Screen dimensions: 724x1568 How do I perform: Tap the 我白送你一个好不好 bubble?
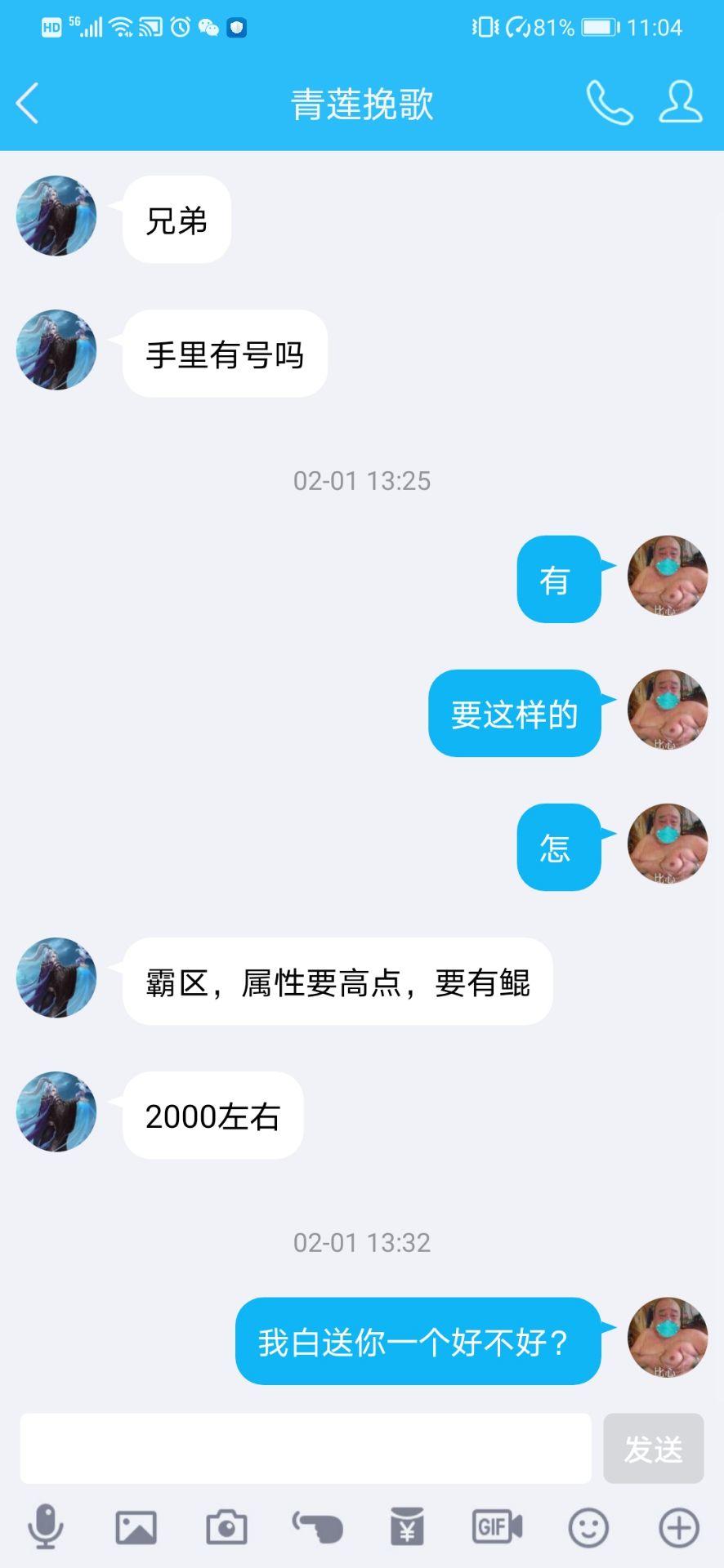point(418,1341)
